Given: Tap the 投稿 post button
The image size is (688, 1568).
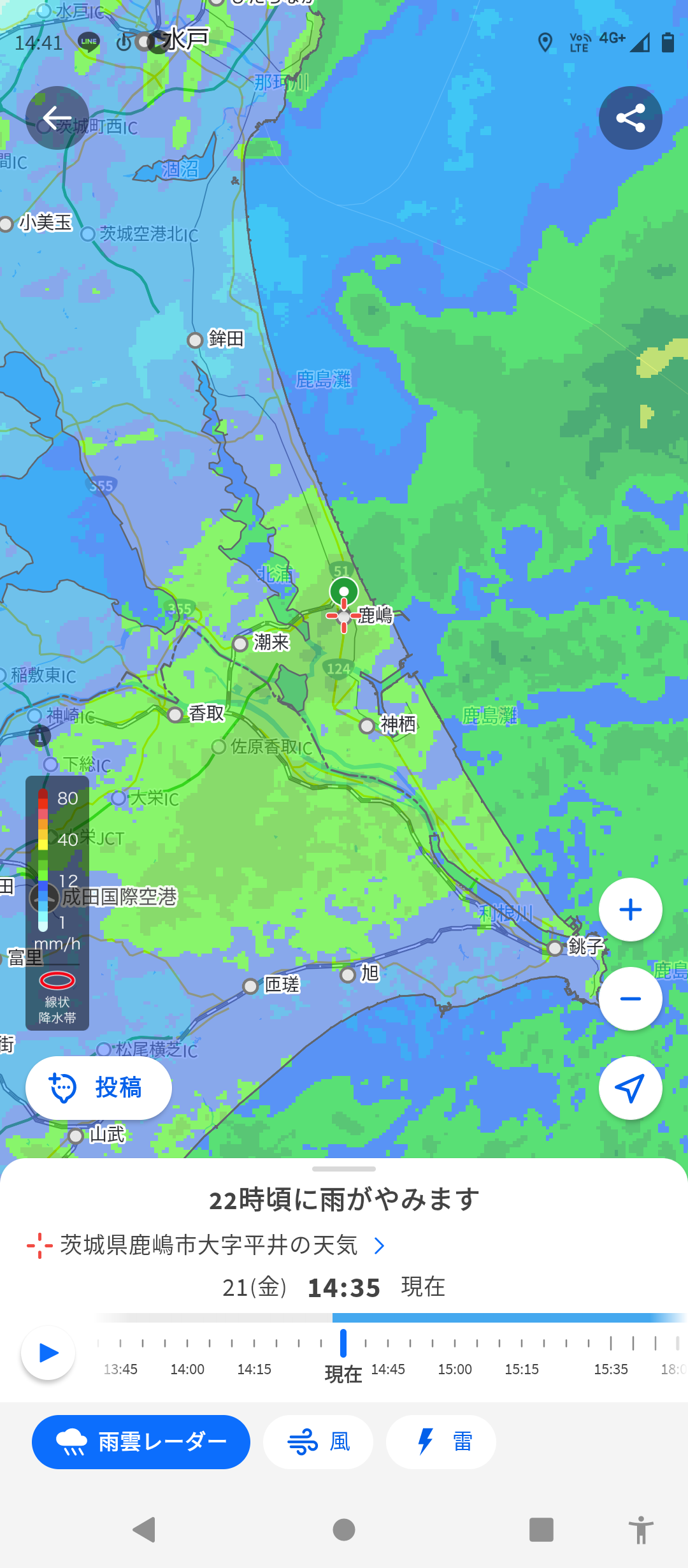Looking at the screenshot, I should click(x=99, y=1087).
